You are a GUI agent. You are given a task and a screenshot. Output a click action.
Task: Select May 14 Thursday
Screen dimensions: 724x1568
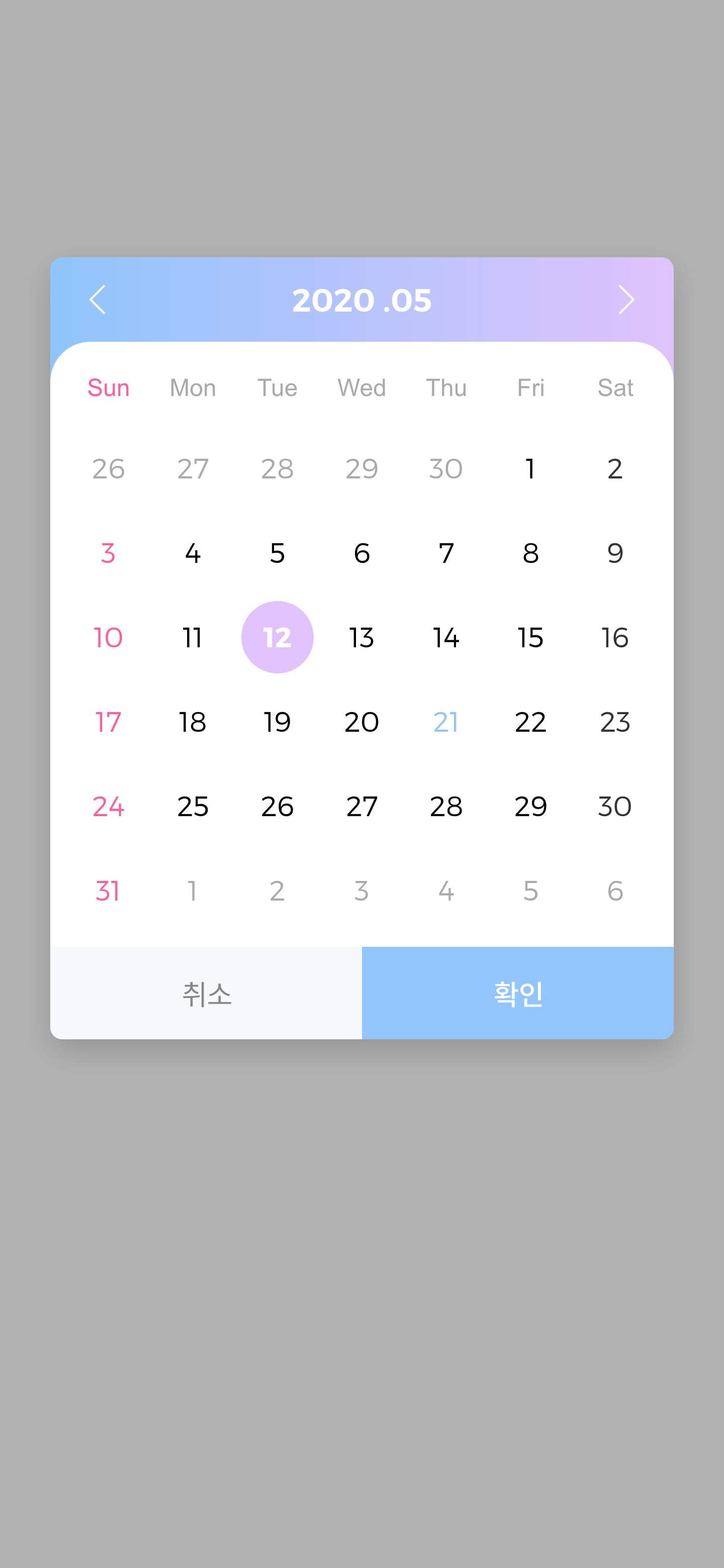point(446,637)
